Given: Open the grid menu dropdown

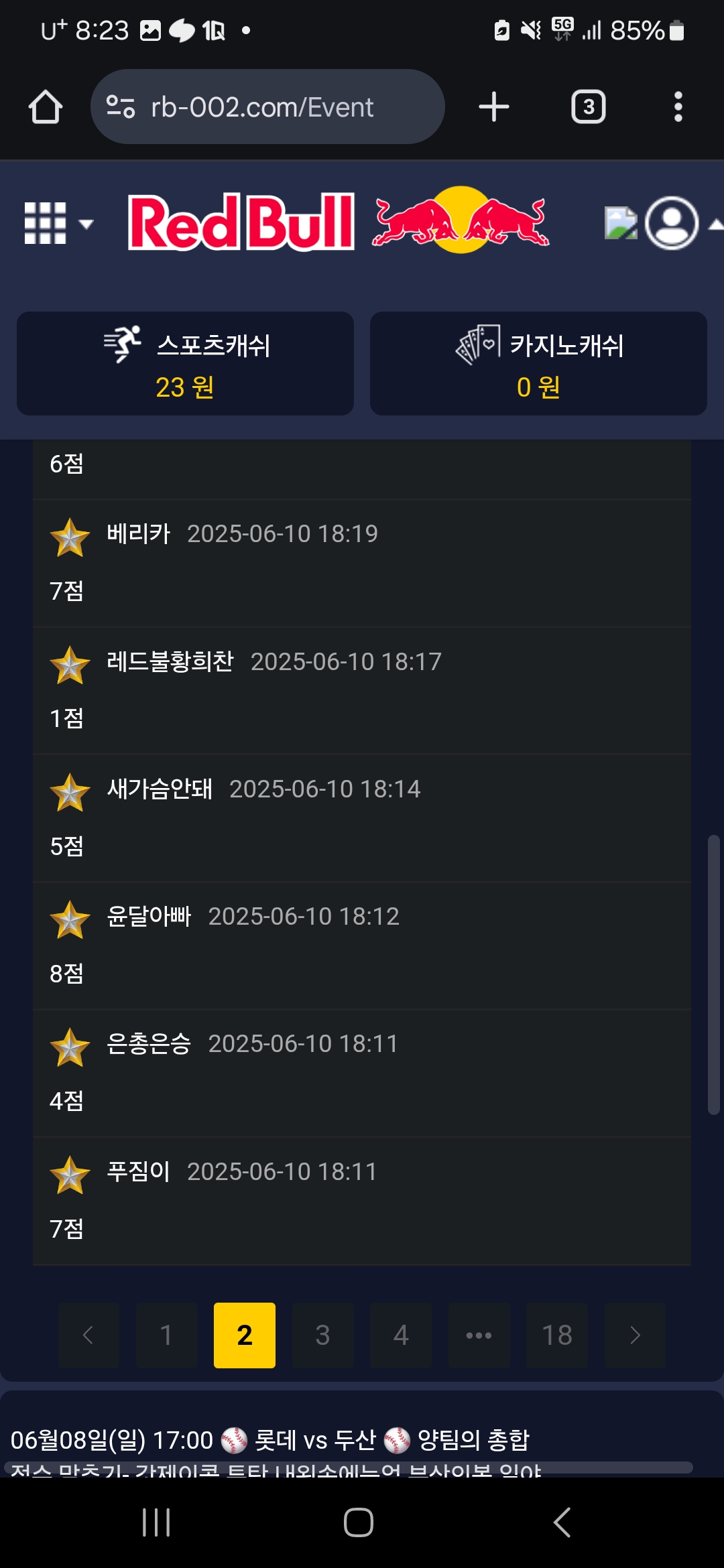Looking at the screenshot, I should 58,223.
